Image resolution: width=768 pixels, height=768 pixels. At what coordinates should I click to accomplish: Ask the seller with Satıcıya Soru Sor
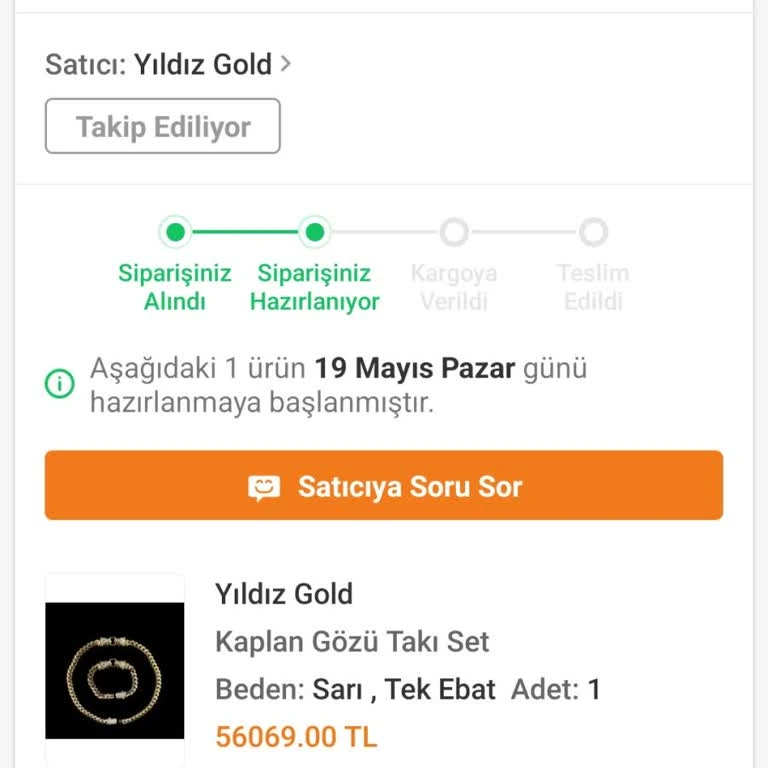click(x=384, y=486)
